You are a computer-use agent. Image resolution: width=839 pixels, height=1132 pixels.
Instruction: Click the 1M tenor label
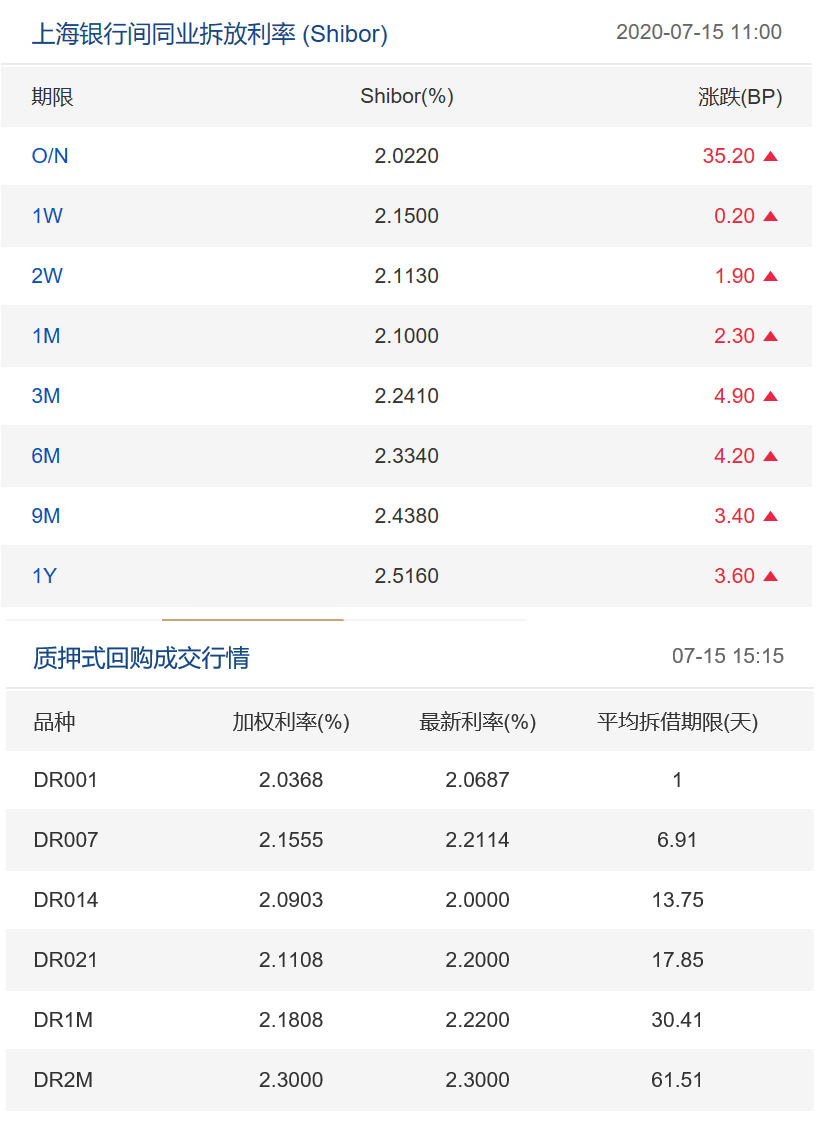(45, 336)
